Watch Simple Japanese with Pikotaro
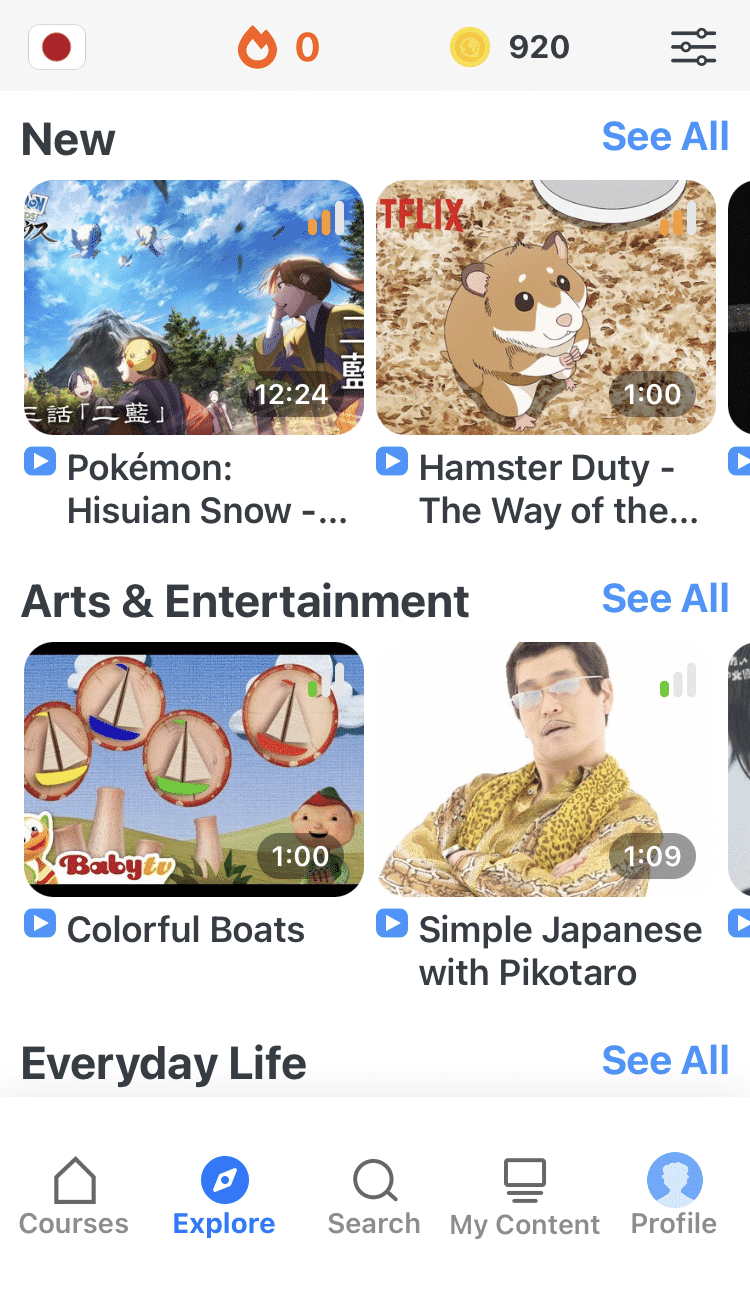 546,769
